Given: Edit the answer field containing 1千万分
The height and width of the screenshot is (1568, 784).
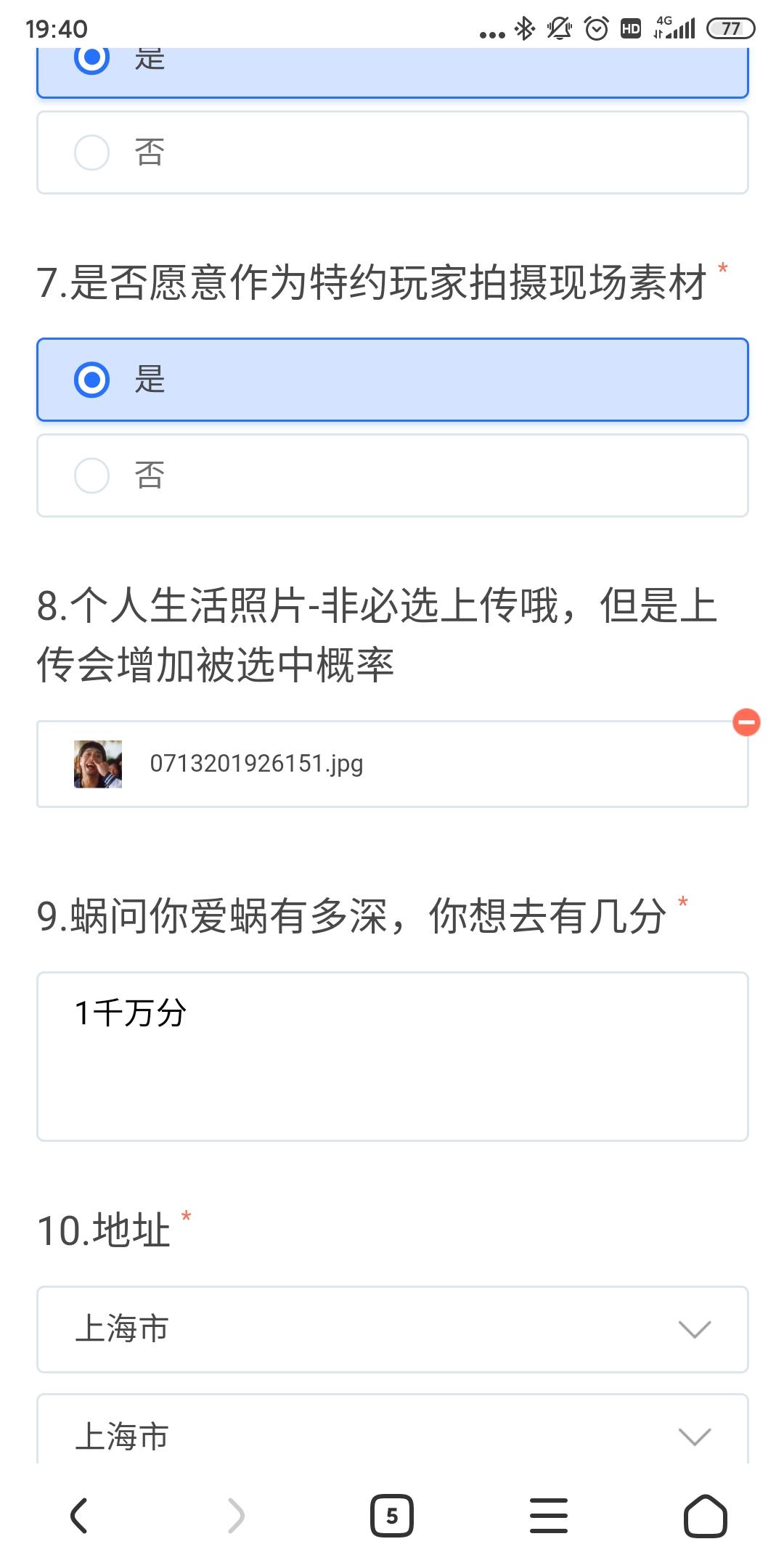Looking at the screenshot, I should [392, 1056].
